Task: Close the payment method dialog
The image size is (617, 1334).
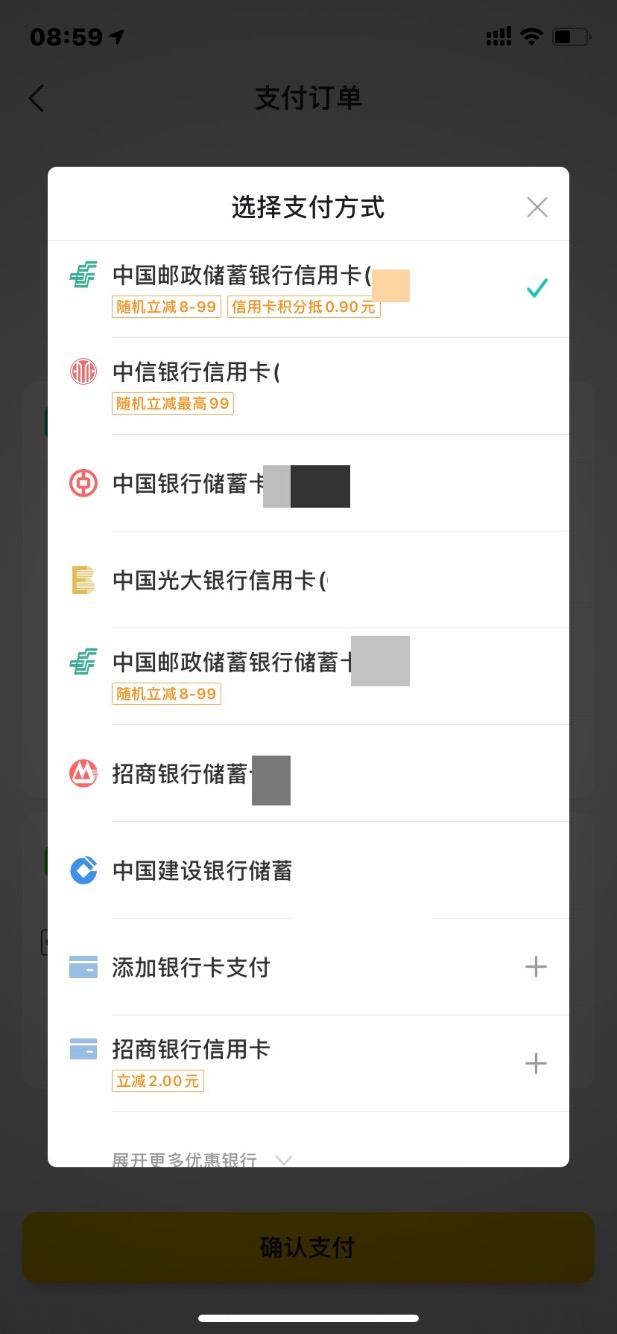Action: [x=537, y=207]
